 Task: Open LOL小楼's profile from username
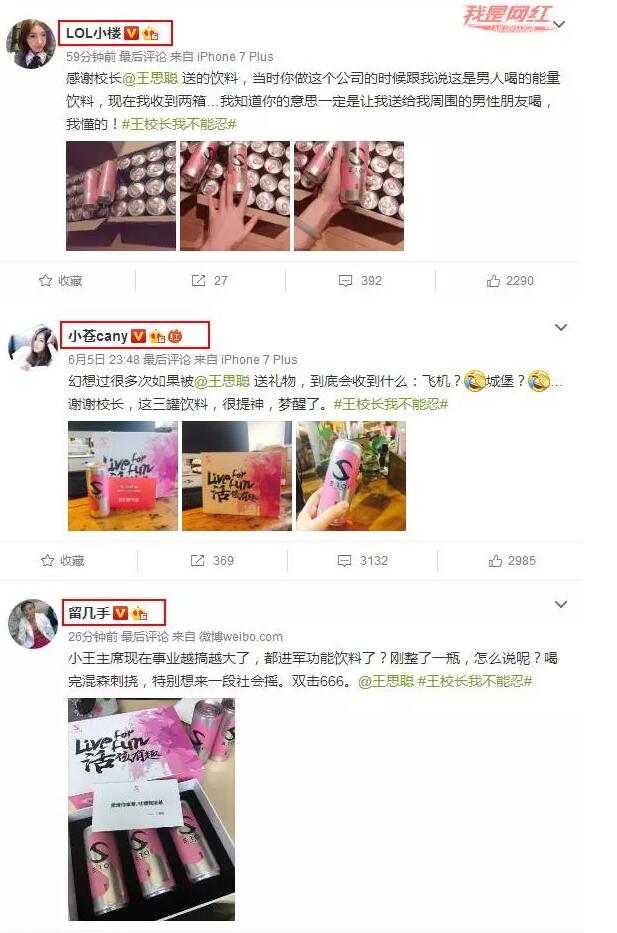pos(92,33)
